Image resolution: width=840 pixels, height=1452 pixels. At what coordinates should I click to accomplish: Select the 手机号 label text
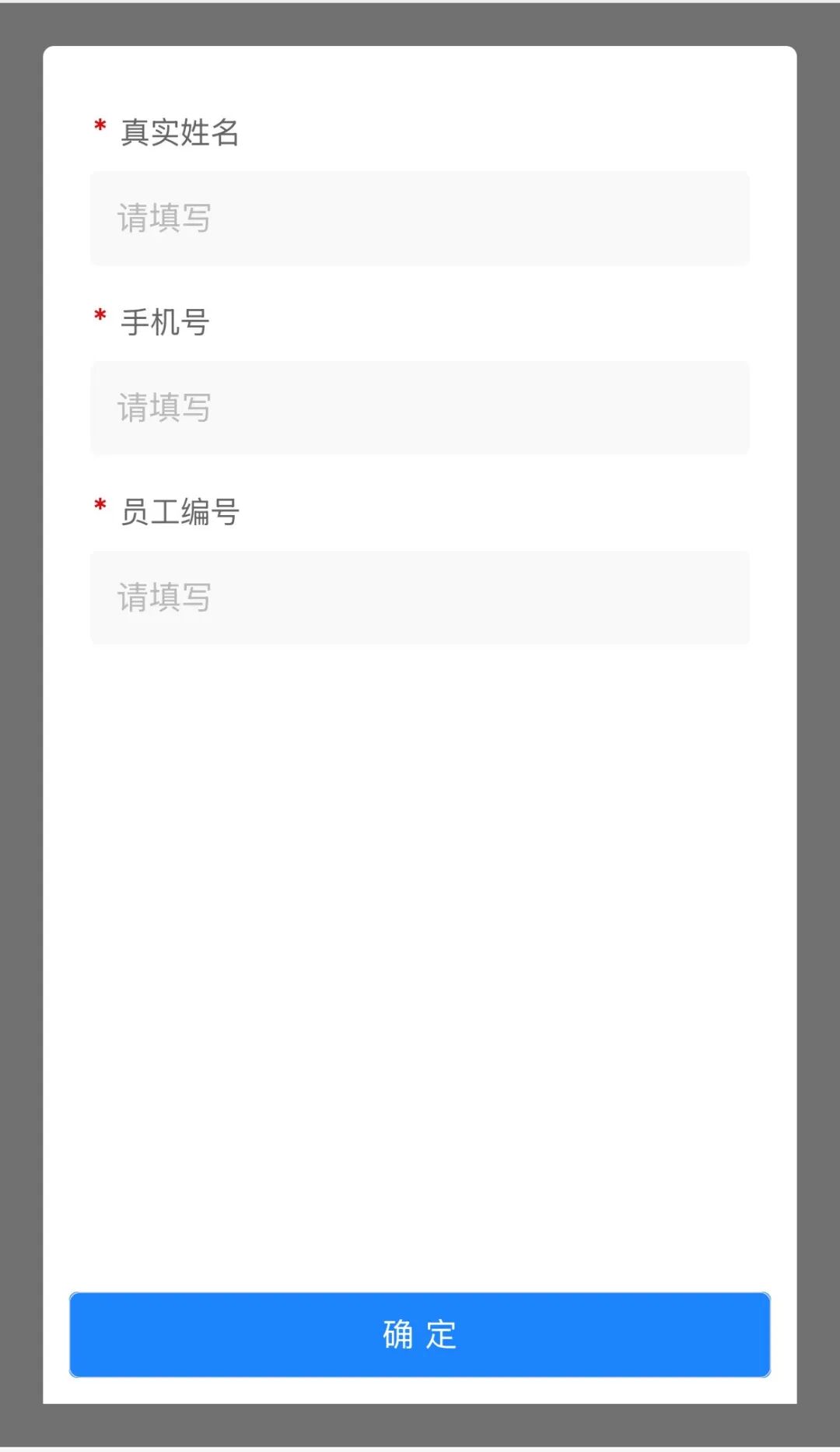pos(163,321)
